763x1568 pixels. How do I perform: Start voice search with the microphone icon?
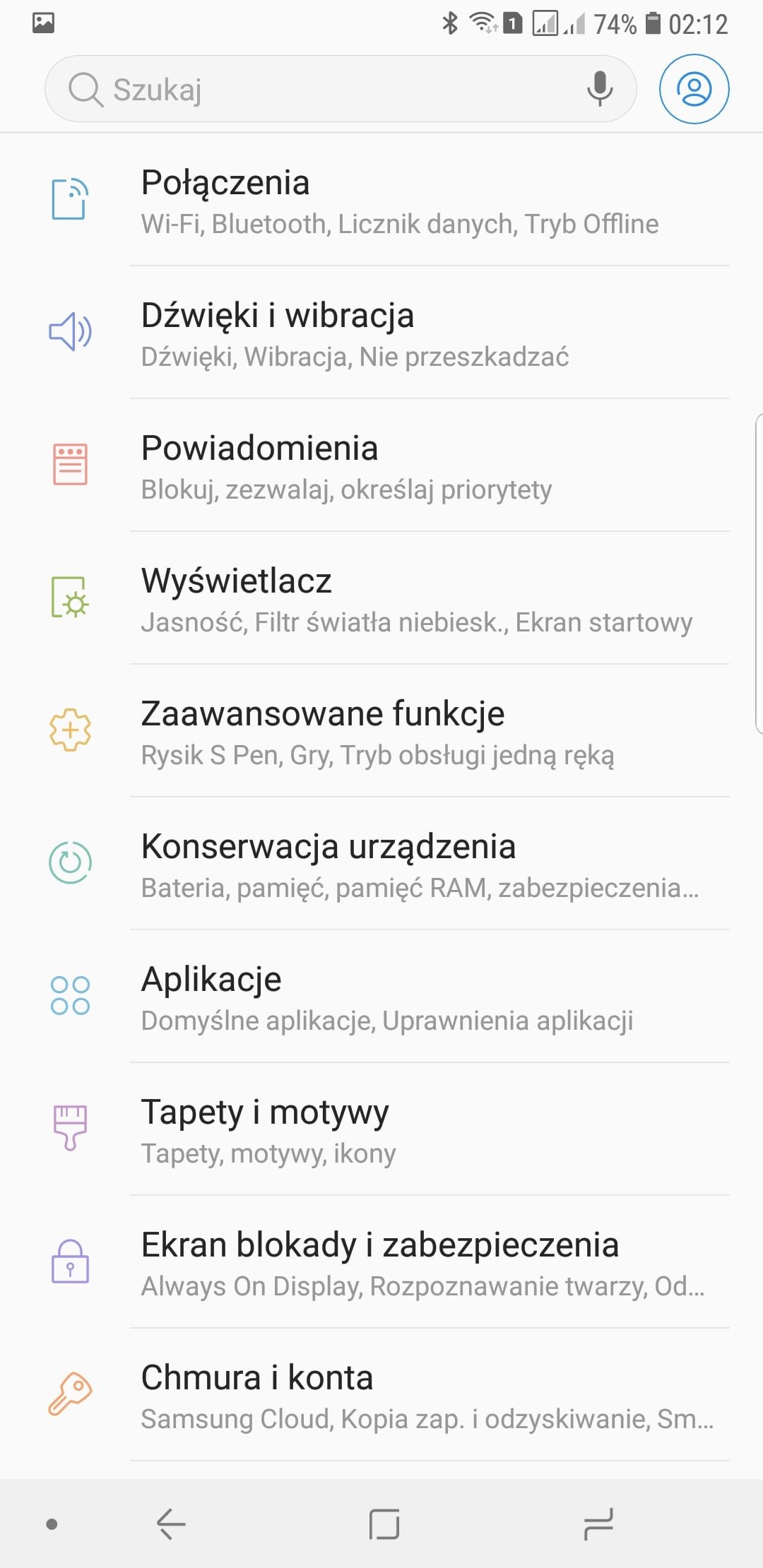tap(600, 89)
